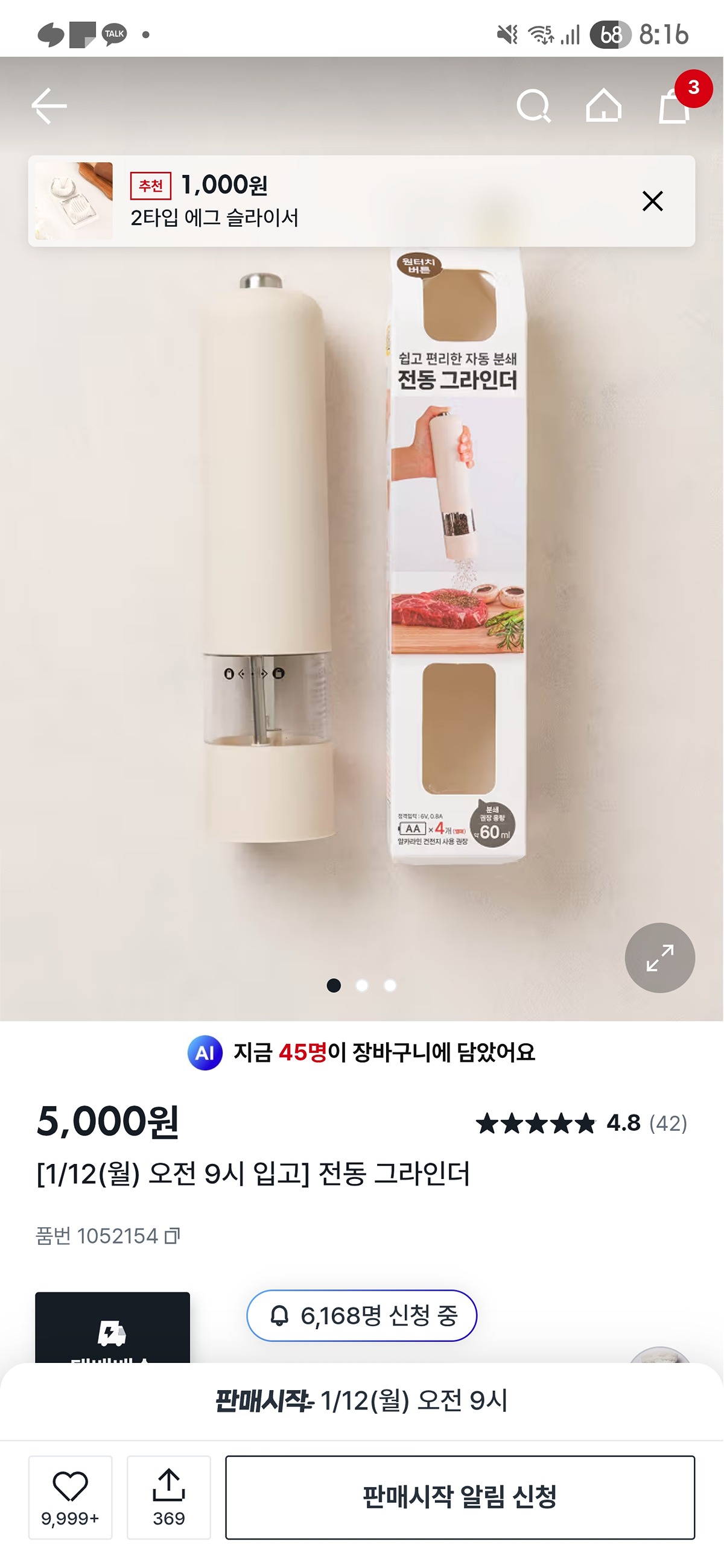Expand product image to fullscreen
The height and width of the screenshot is (1568, 724).
click(659, 958)
